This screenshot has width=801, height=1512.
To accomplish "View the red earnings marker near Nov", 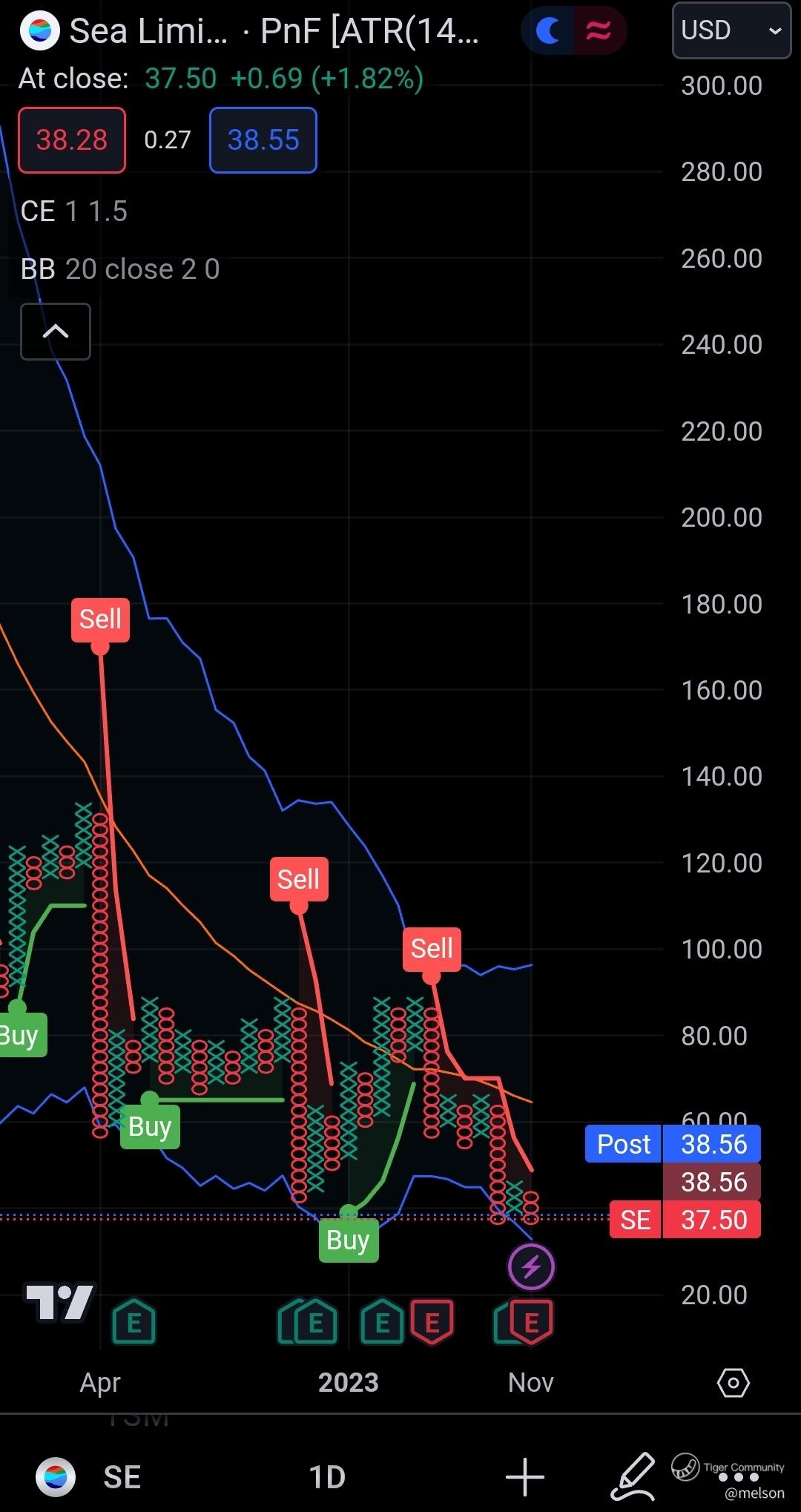I will pyautogui.click(x=531, y=1322).
